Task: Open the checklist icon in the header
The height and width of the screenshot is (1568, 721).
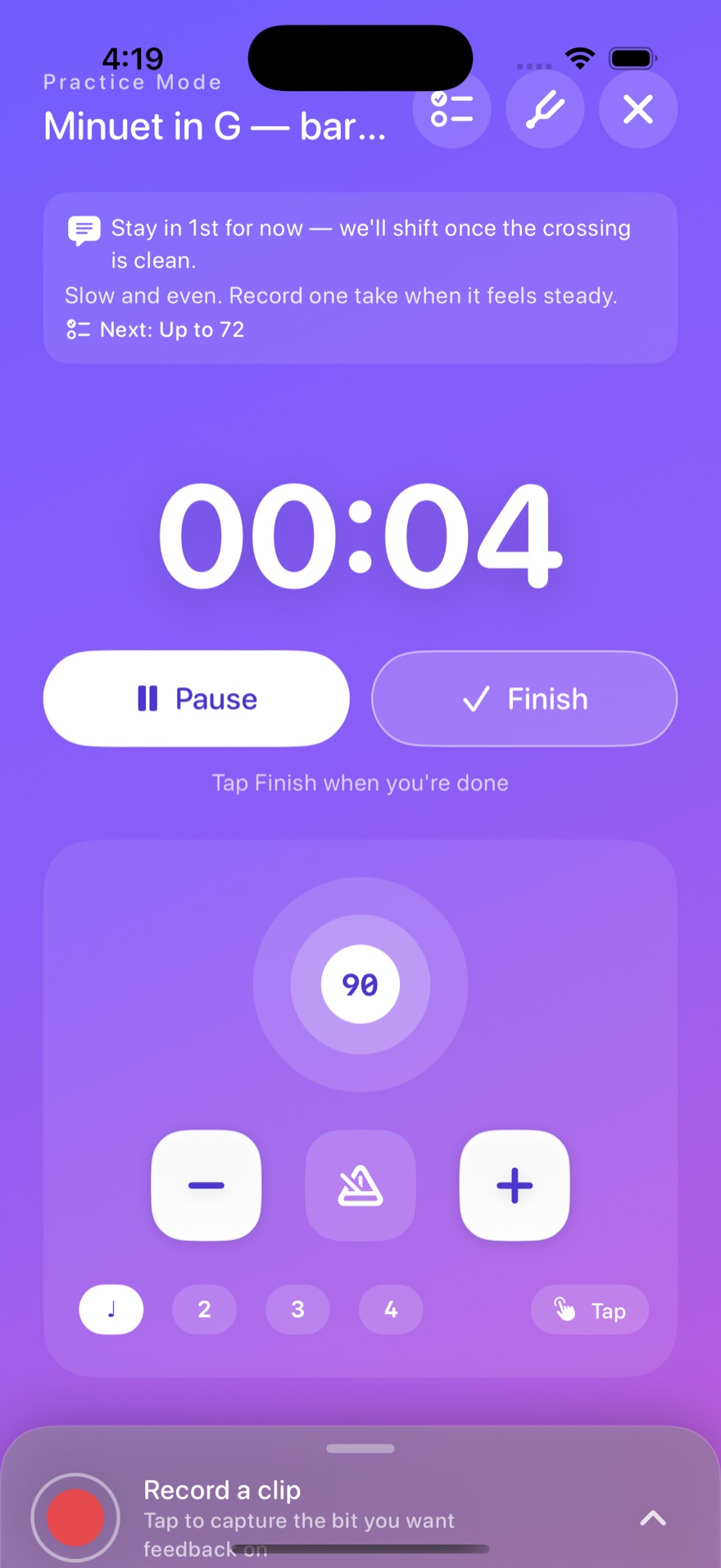Action: (451, 109)
